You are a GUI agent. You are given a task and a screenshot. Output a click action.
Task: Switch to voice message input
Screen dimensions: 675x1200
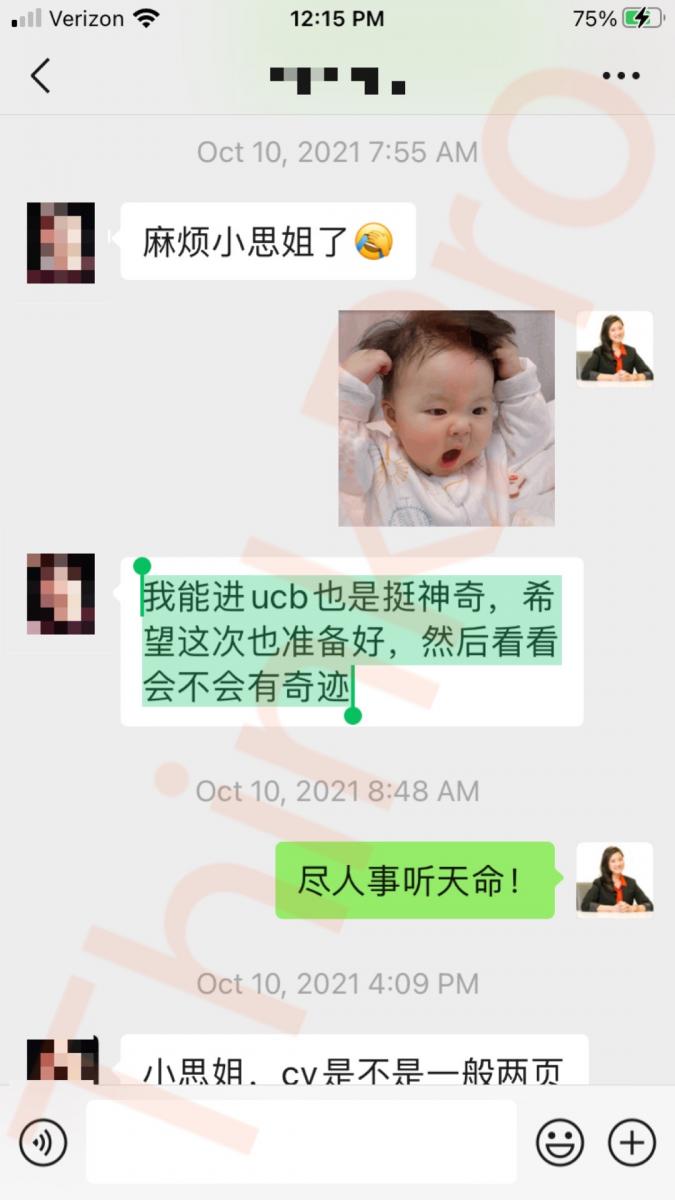(x=43, y=1142)
